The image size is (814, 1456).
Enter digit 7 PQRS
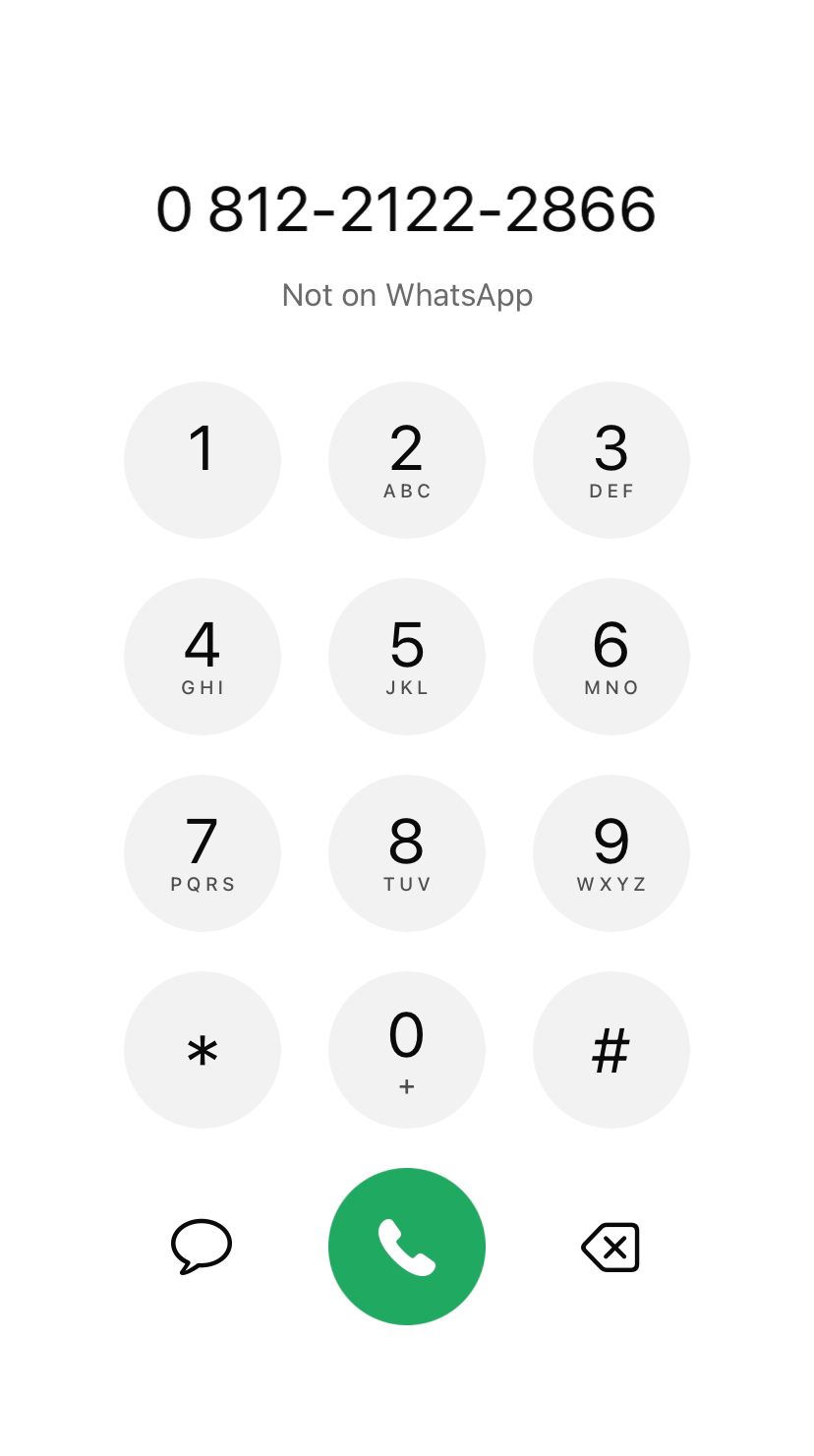pyautogui.click(x=203, y=852)
